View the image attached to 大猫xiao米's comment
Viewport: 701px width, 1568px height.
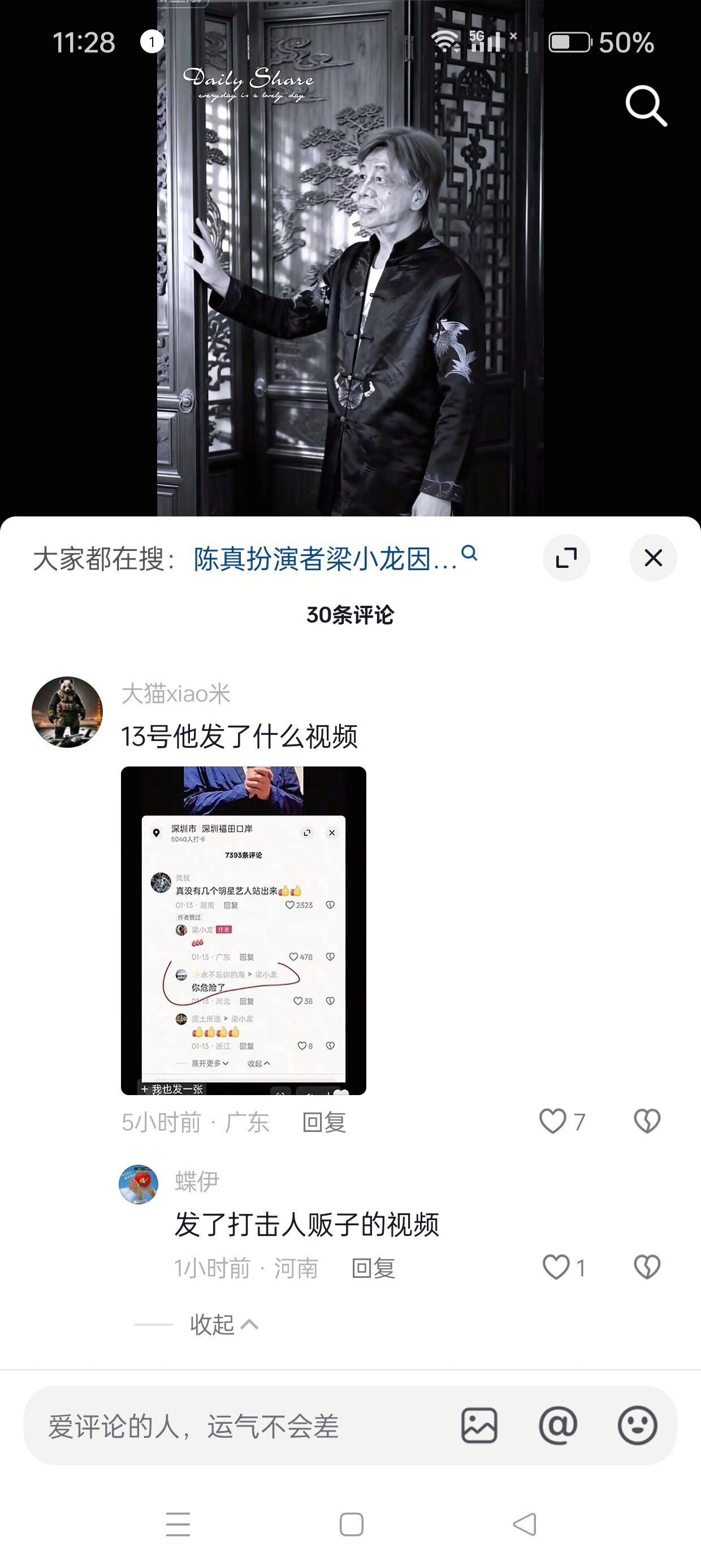click(244, 930)
